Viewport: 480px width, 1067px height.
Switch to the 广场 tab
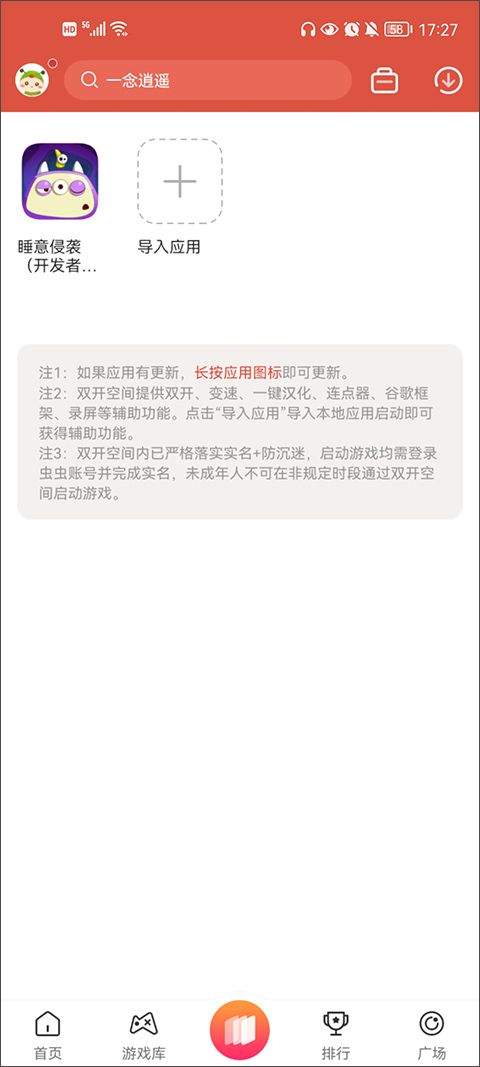[x=432, y=1036]
